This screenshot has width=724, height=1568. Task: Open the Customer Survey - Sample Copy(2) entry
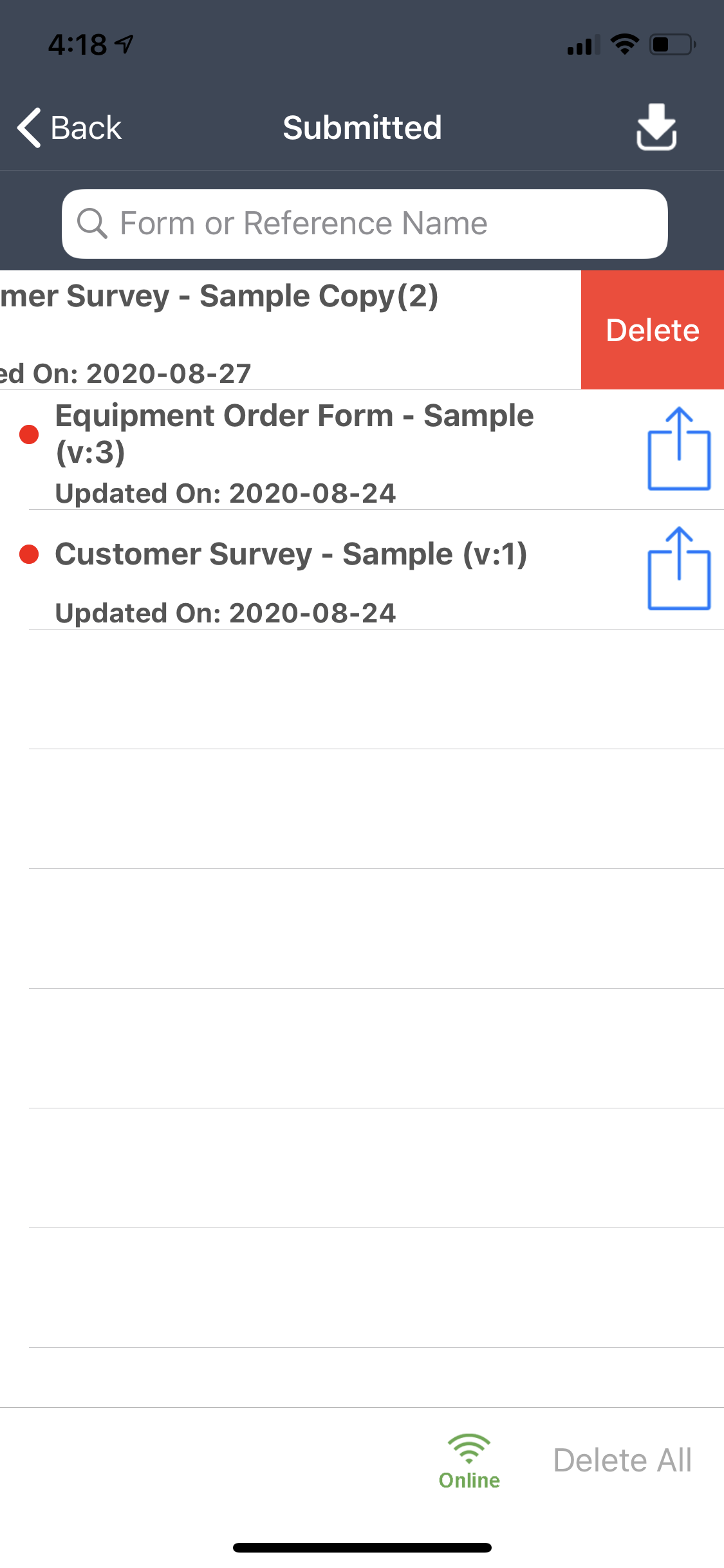[x=257, y=322]
